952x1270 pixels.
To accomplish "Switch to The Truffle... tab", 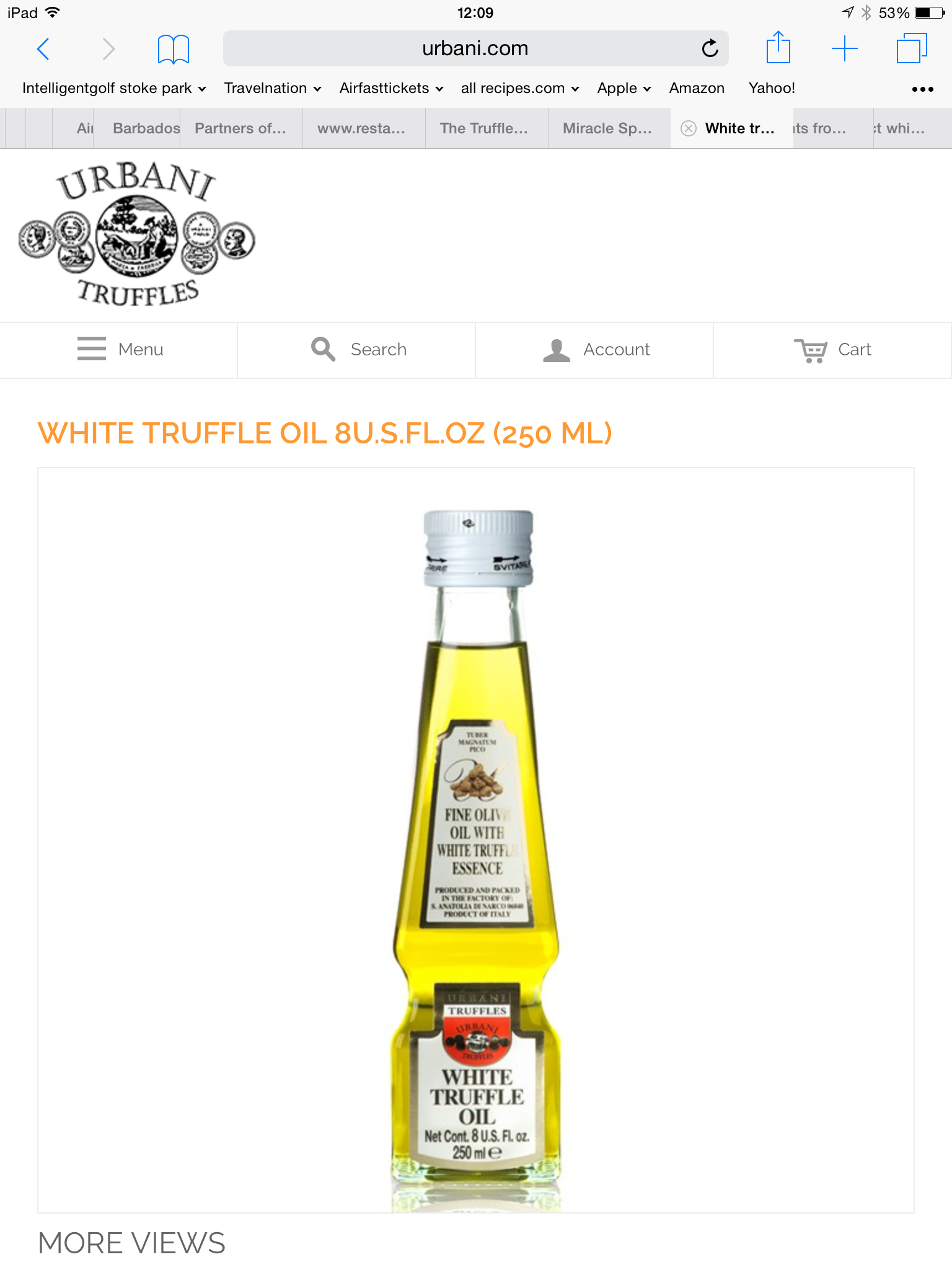I will (x=484, y=128).
